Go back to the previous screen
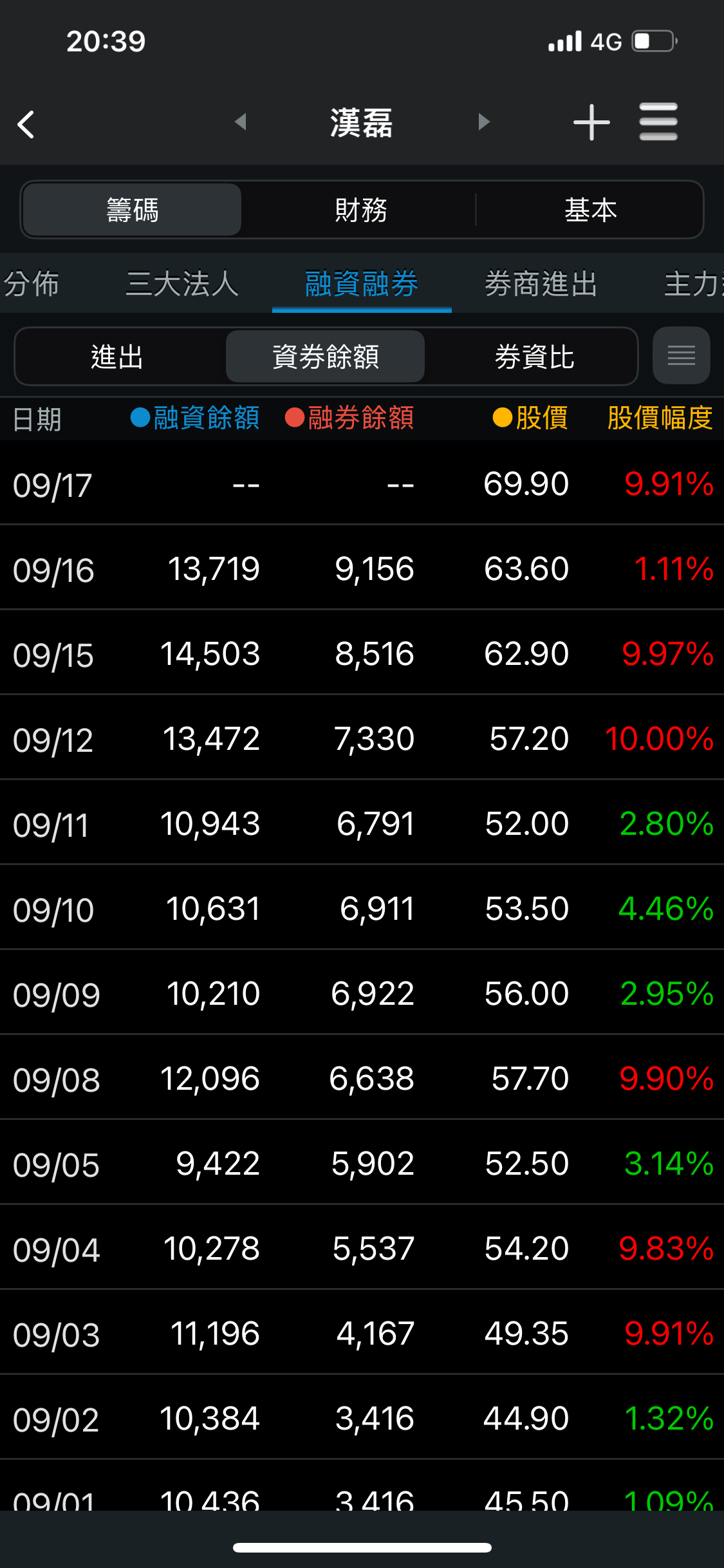Screen dimensions: 724x1568 [26, 124]
